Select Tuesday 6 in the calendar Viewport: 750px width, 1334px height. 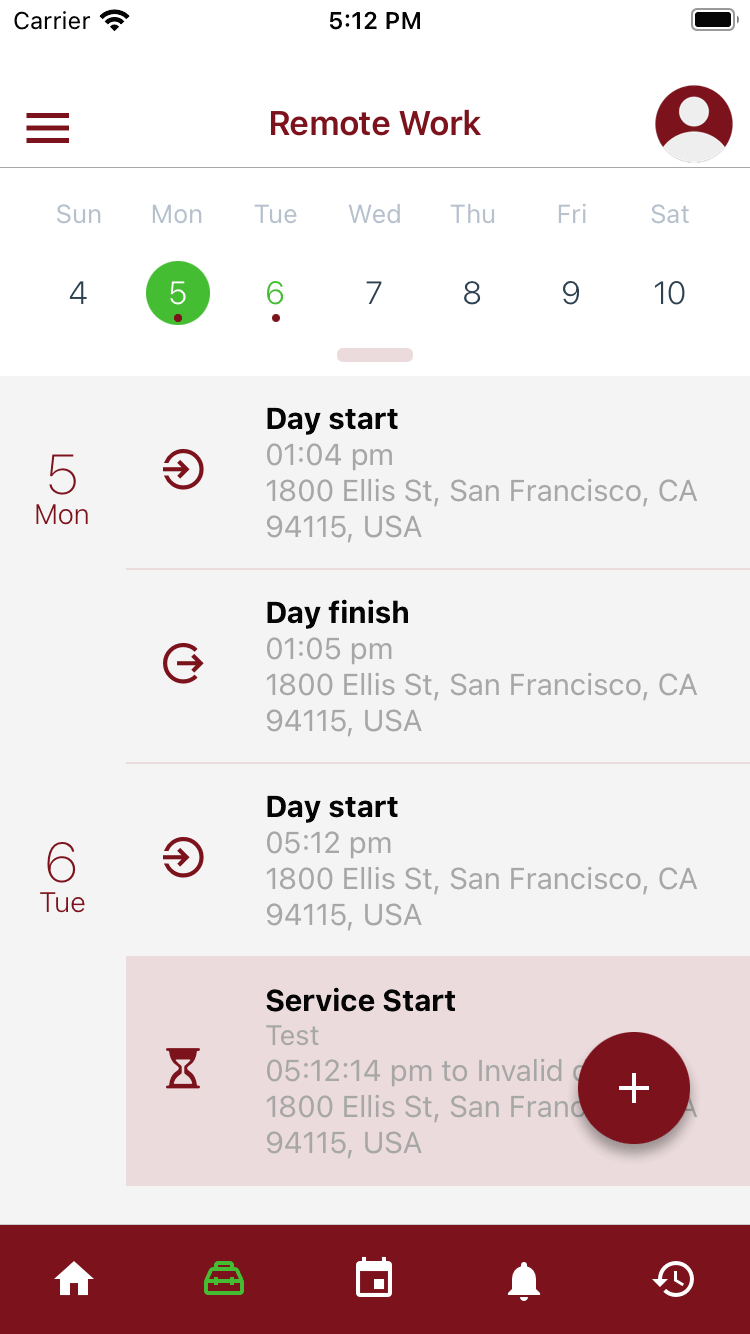click(x=275, y=293)
